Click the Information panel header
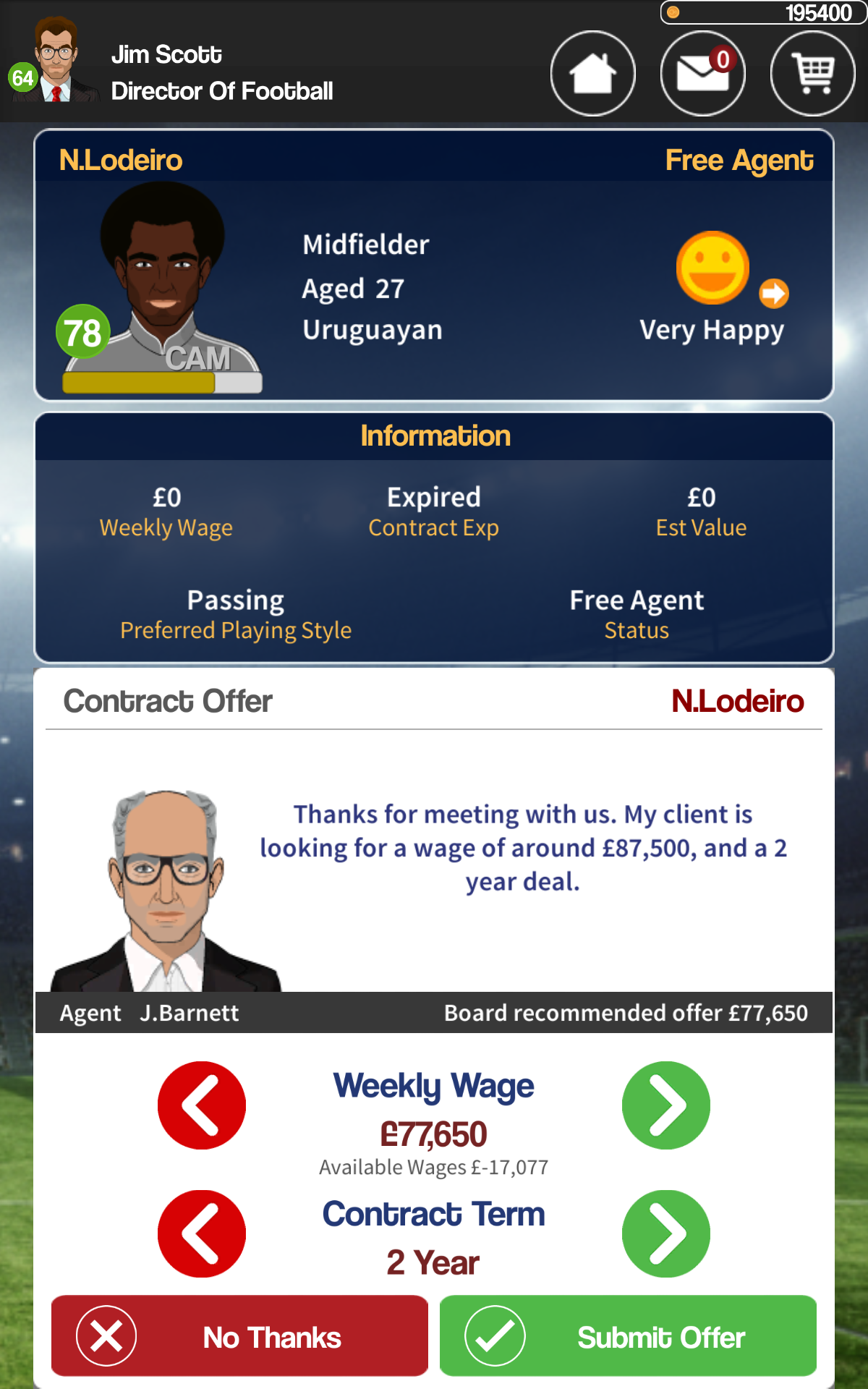Viewport: 868px width, 1389px height. click(x=434, y=436)
